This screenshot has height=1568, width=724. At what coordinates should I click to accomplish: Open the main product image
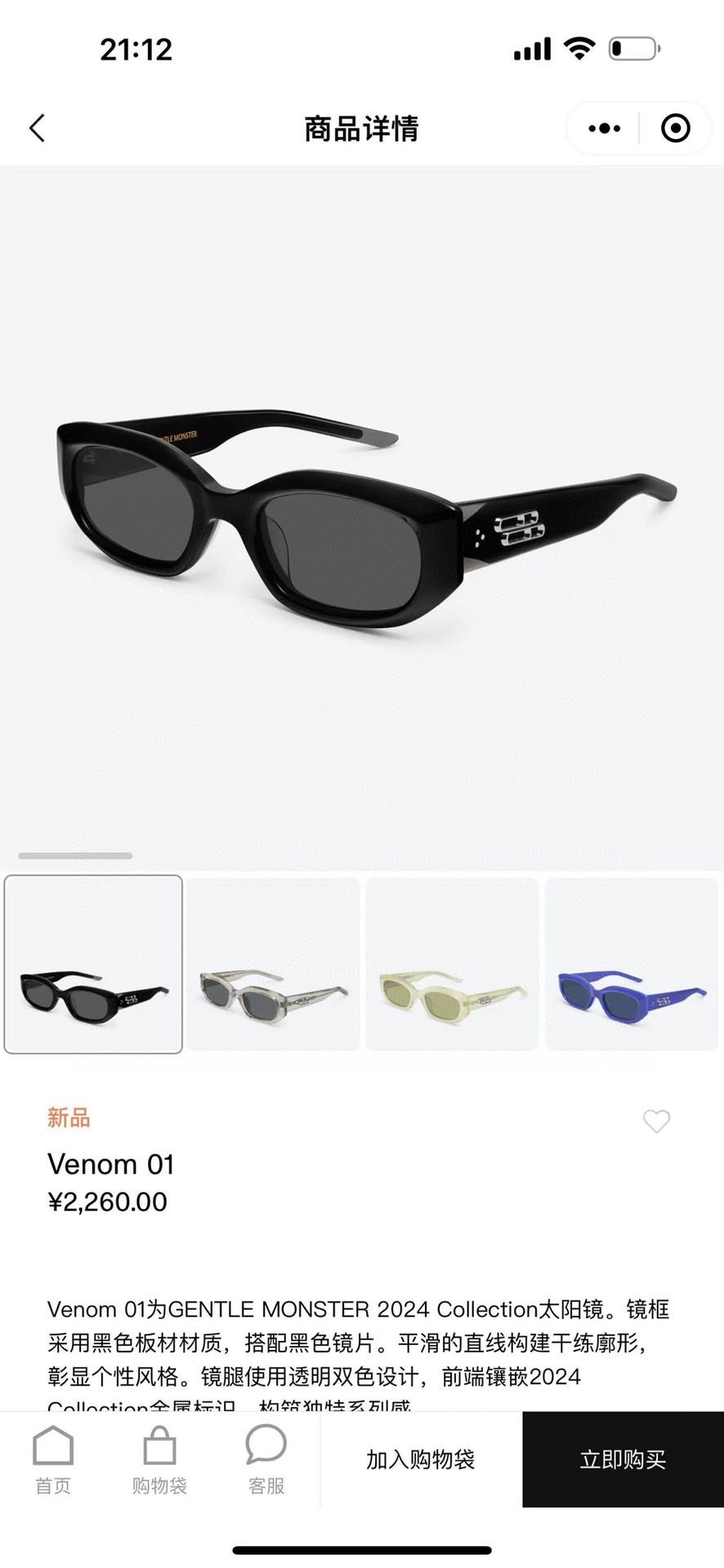click(362, 519)
